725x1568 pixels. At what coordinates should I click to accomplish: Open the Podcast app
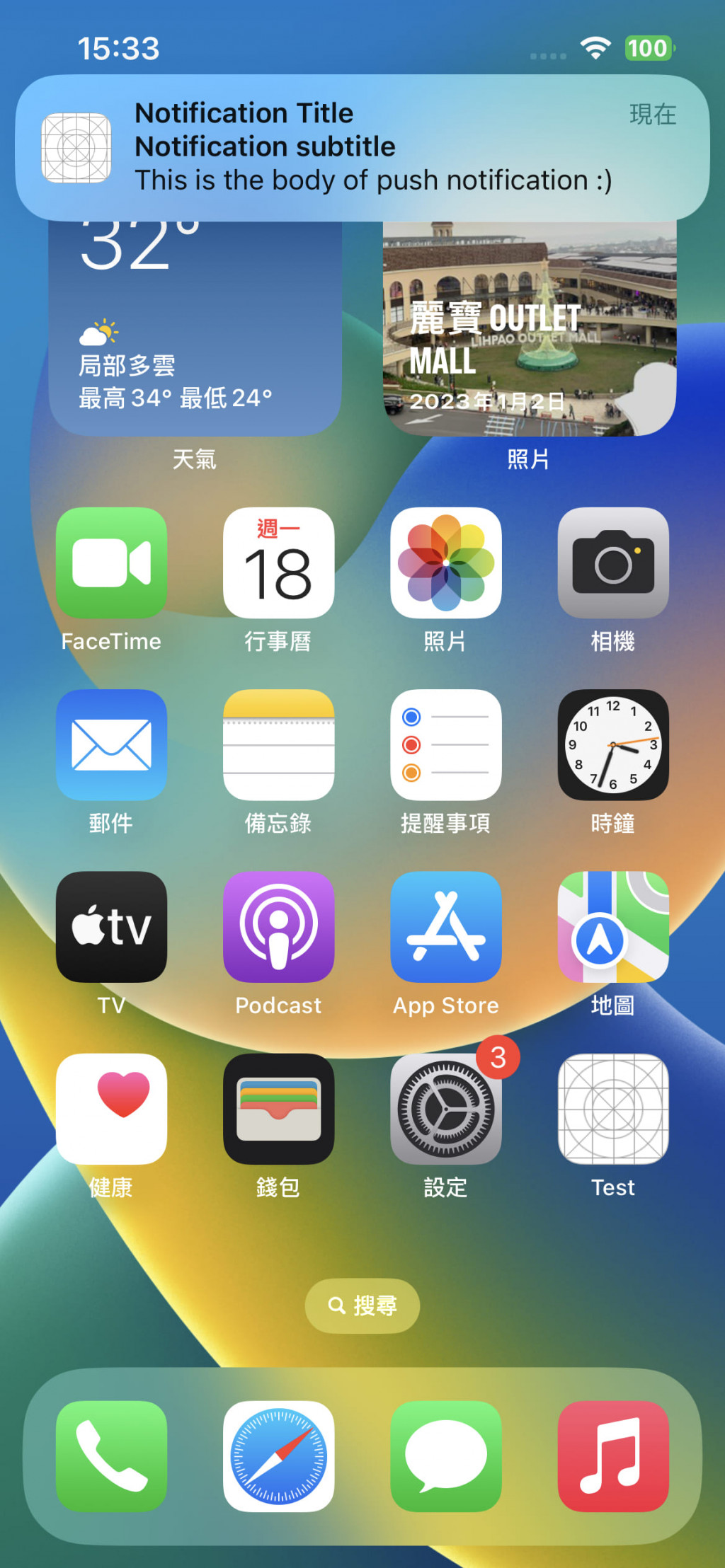278,927
